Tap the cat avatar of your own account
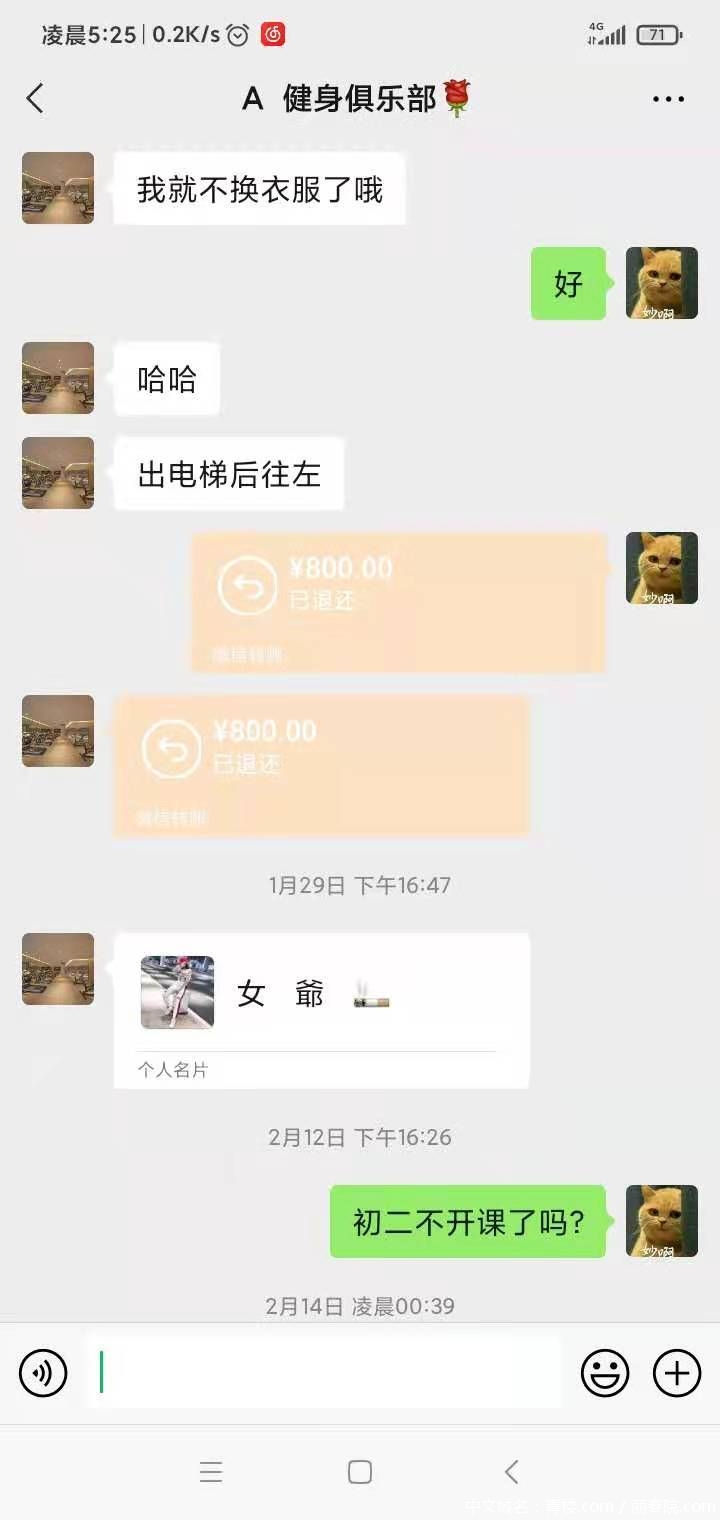This screenshot has height=1520, width=720. coord(662,283)
